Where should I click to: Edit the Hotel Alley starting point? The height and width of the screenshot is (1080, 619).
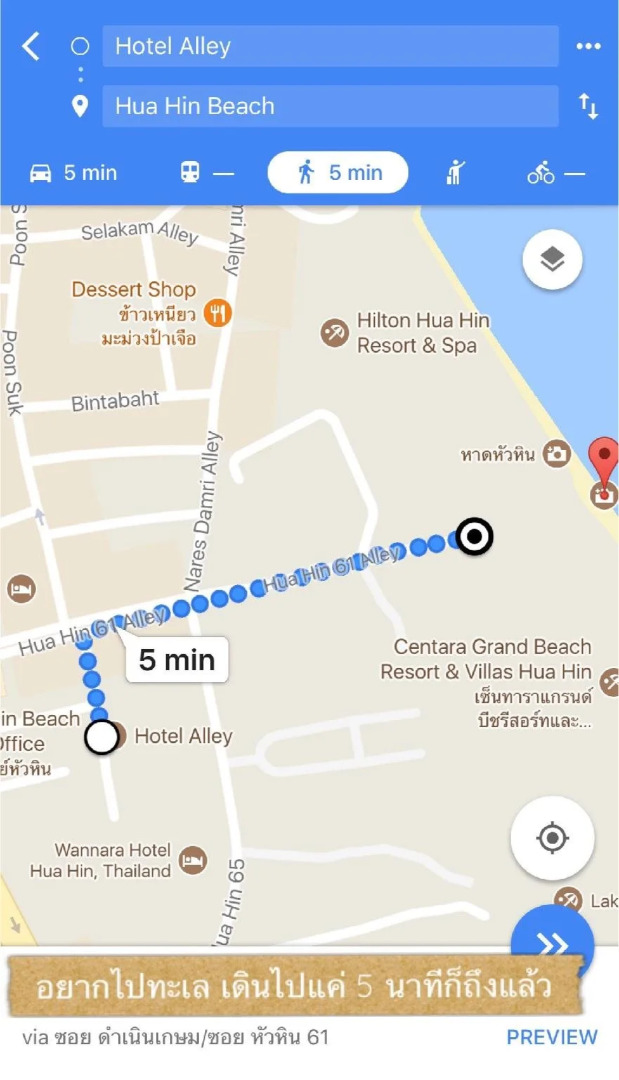click(330, 46)
